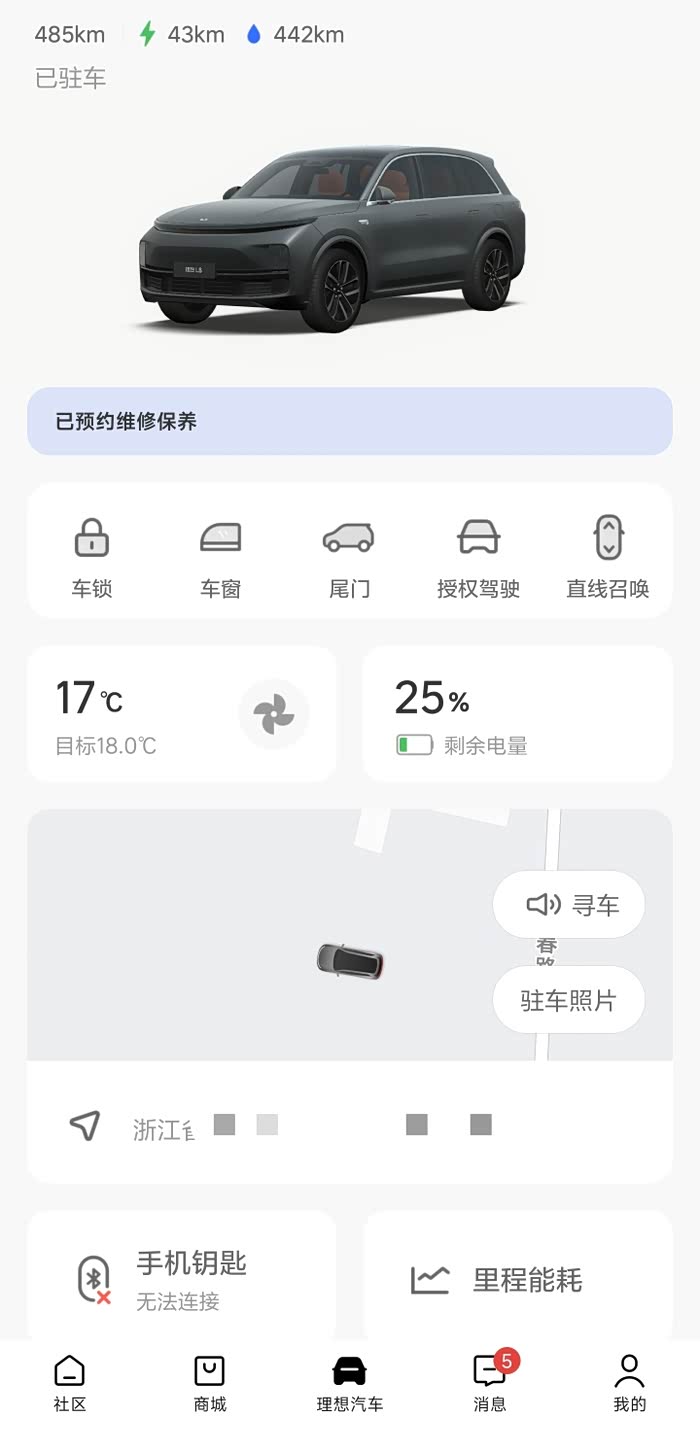Image resolution: width=700 pixels, height=1451 pixels.
Task: Select the 理想汽车 tab
Action: point(350,1383)
